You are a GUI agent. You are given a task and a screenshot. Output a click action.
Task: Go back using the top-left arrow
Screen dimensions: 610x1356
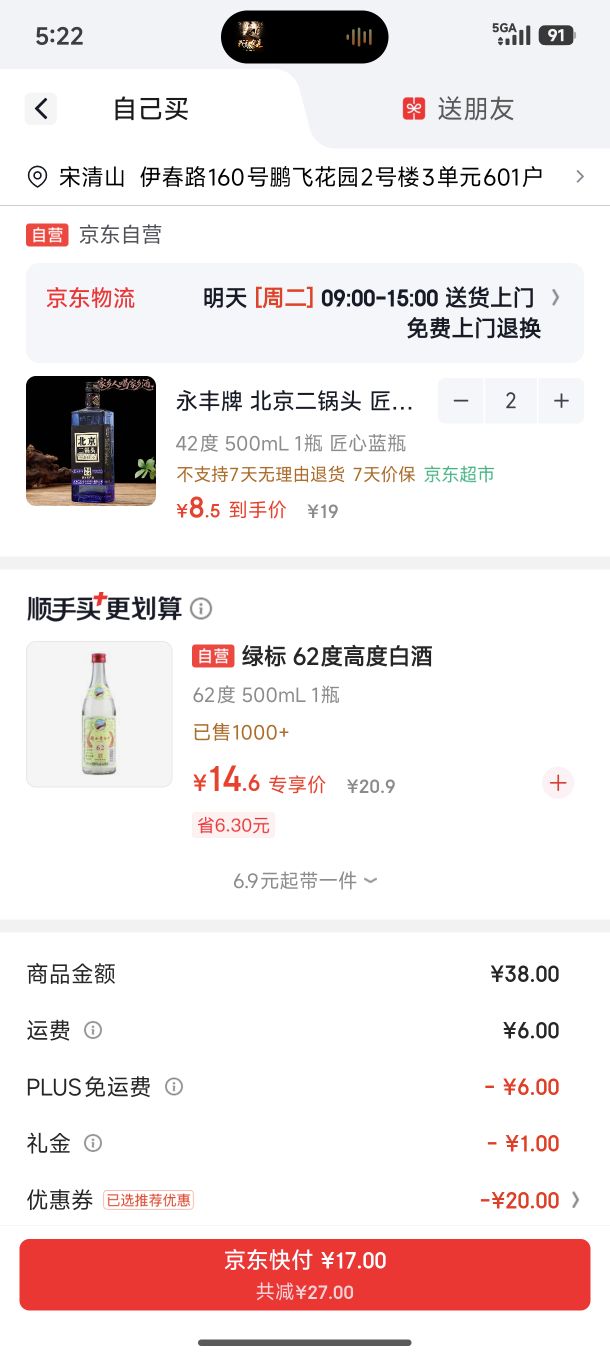coord(41,109)
